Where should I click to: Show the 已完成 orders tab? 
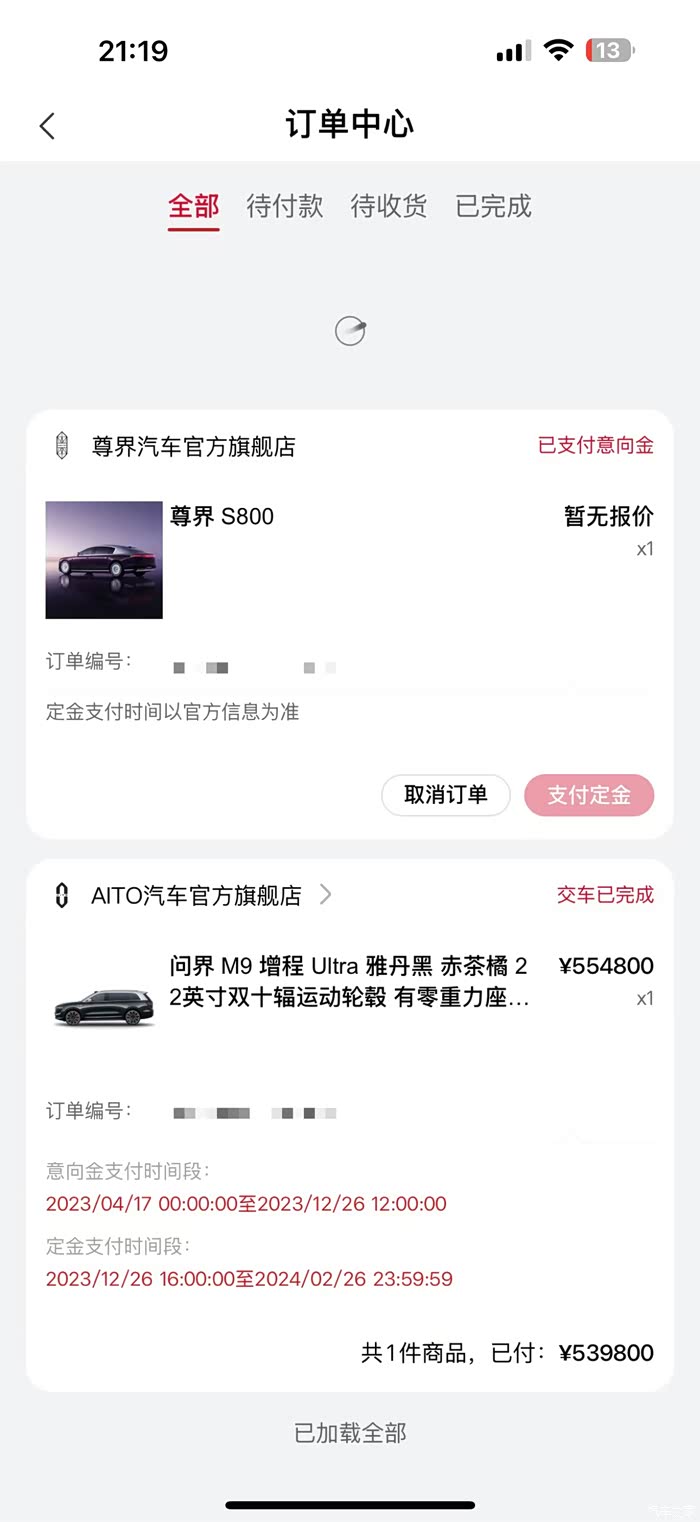pos(493,207)
